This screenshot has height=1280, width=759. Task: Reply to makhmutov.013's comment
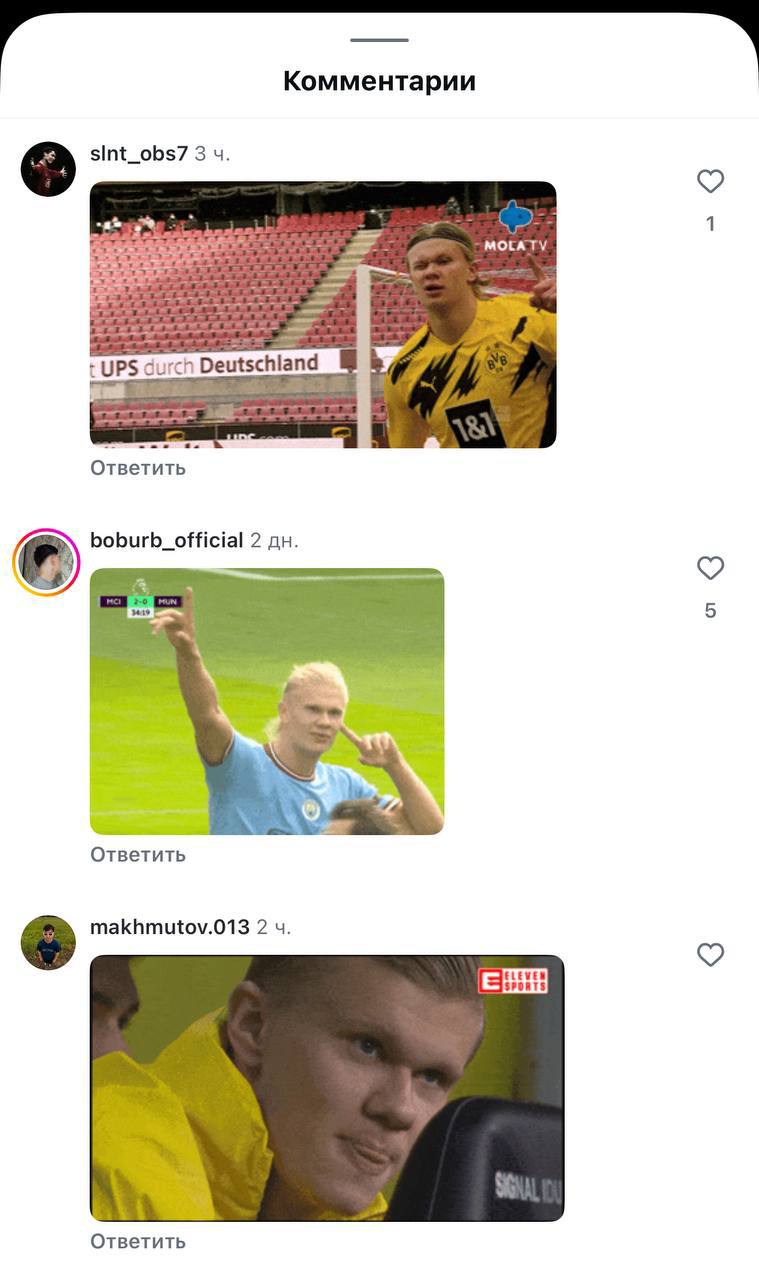[x=138, y=1242]
